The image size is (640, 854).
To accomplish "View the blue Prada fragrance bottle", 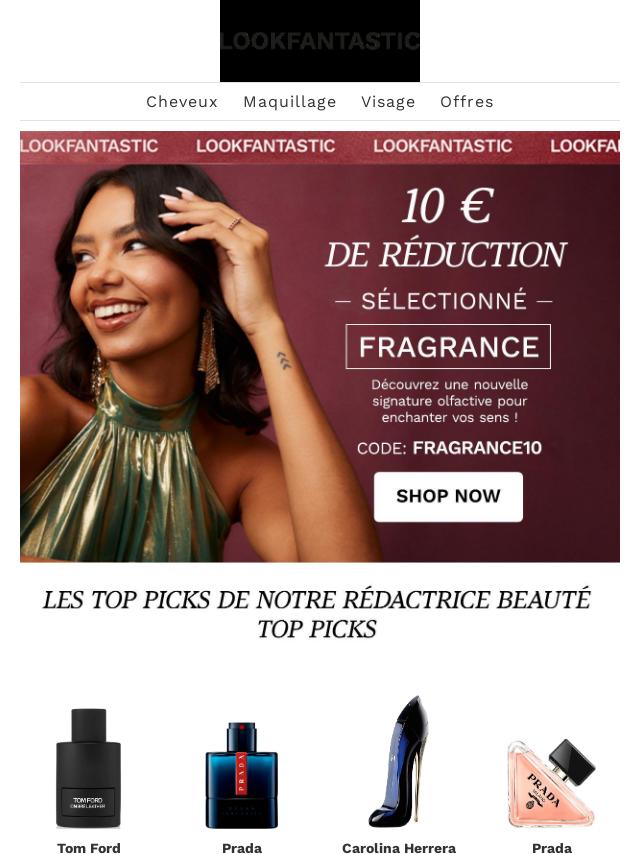I will pos(242,774).
